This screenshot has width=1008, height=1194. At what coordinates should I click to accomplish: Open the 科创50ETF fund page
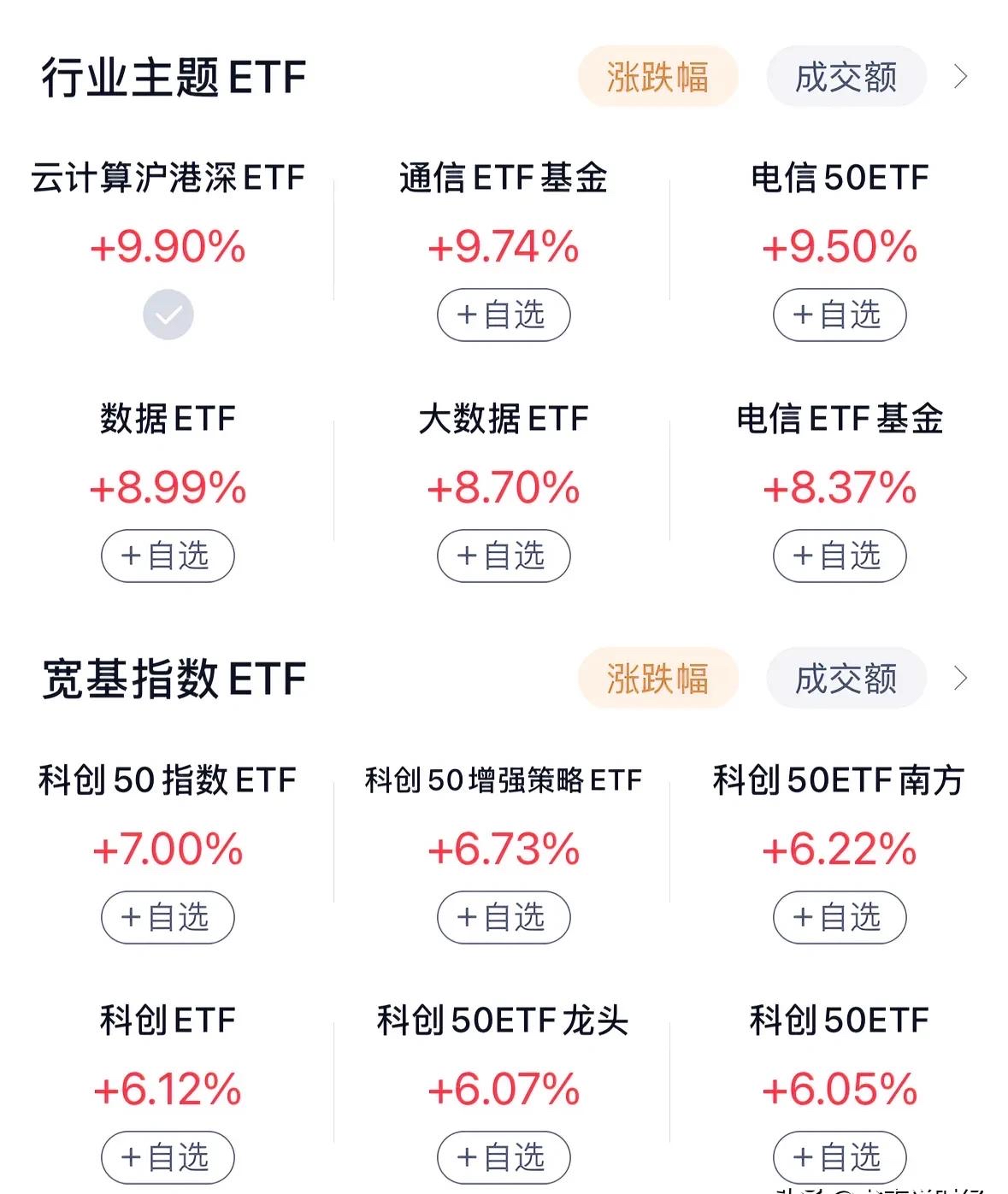[x=839, y=1020]
